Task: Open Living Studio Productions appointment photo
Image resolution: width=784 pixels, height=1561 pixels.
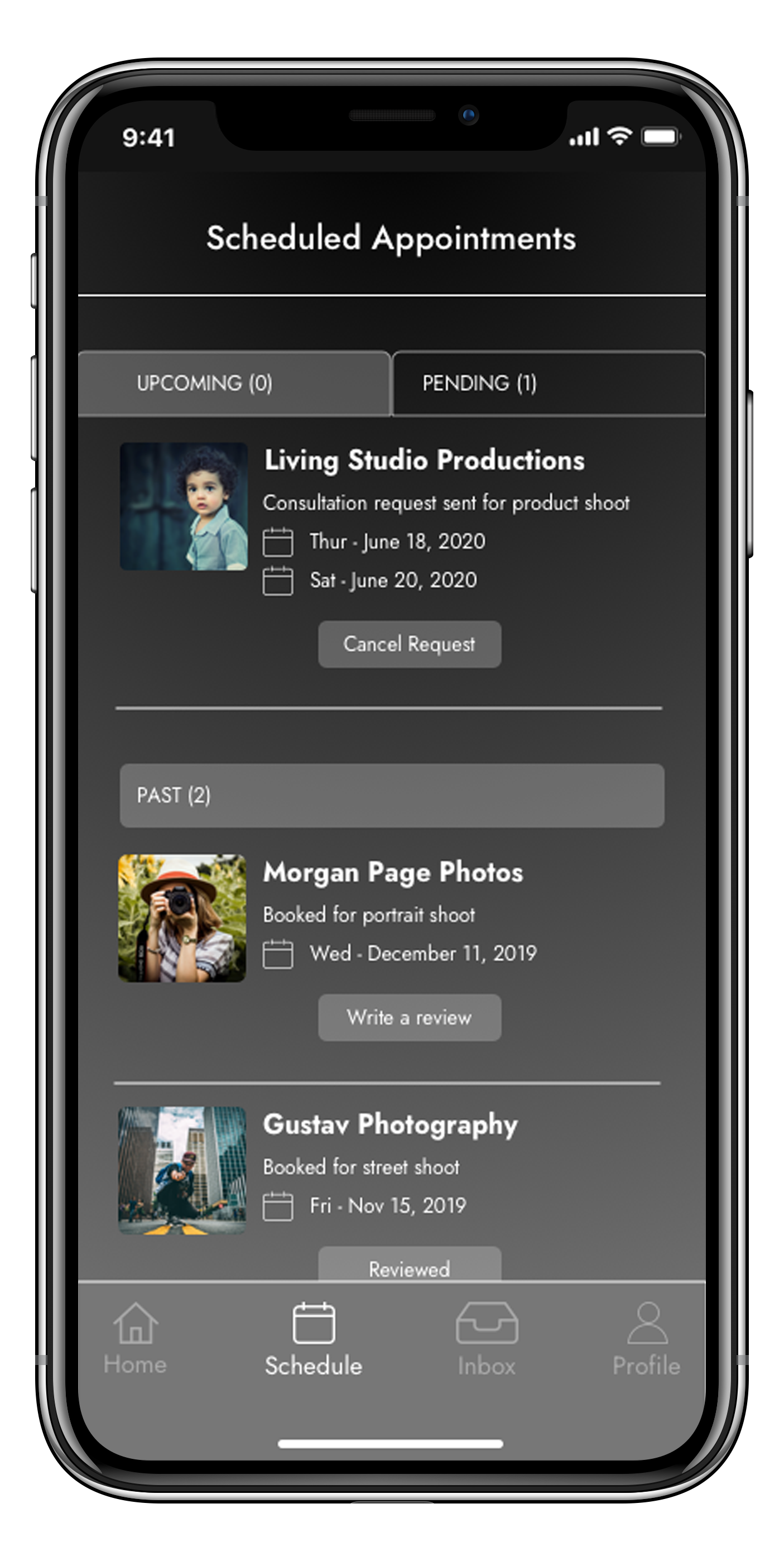Action: (x=184, y=506)
